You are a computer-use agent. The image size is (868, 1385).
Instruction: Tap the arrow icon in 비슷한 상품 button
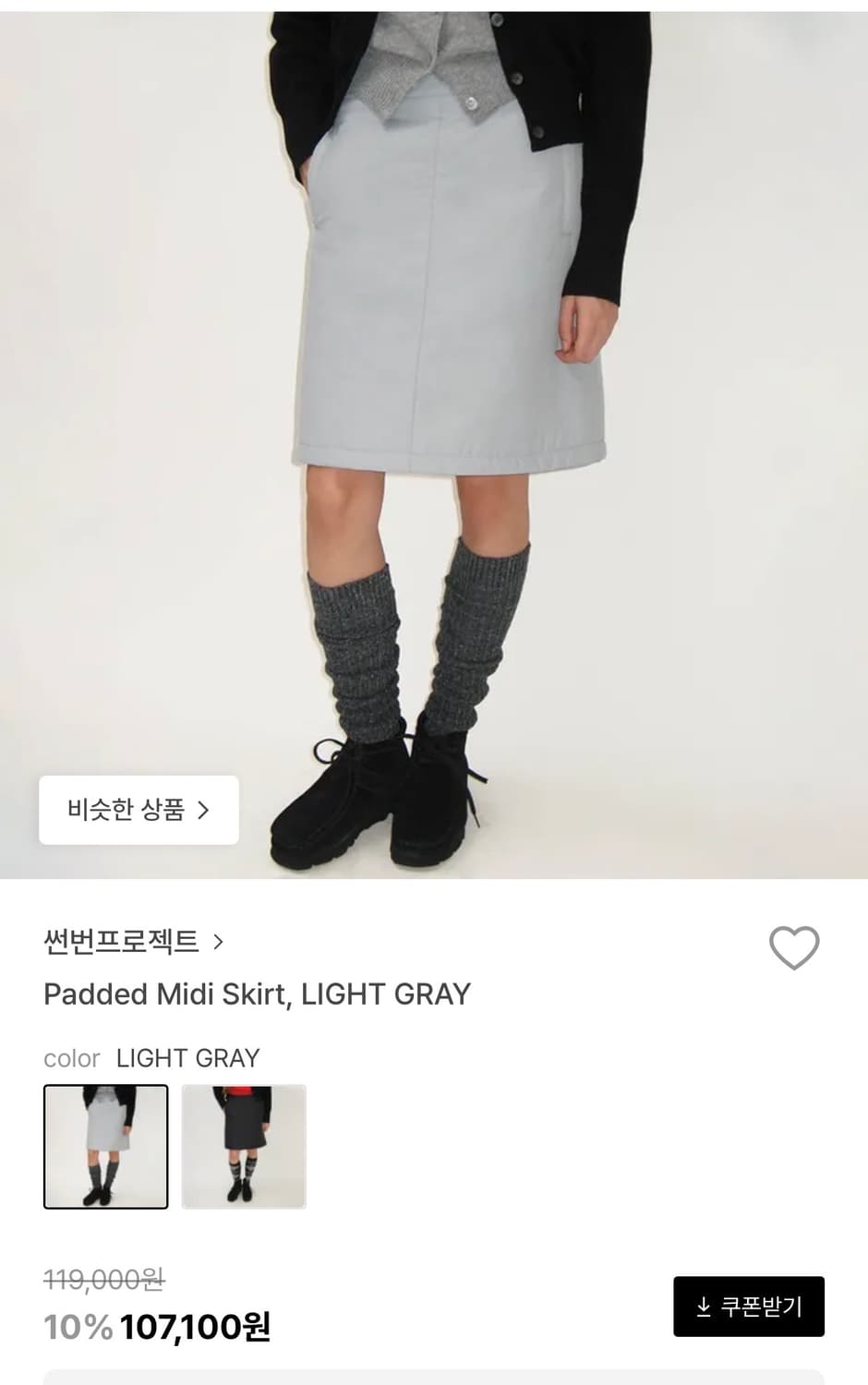[204, 810]
